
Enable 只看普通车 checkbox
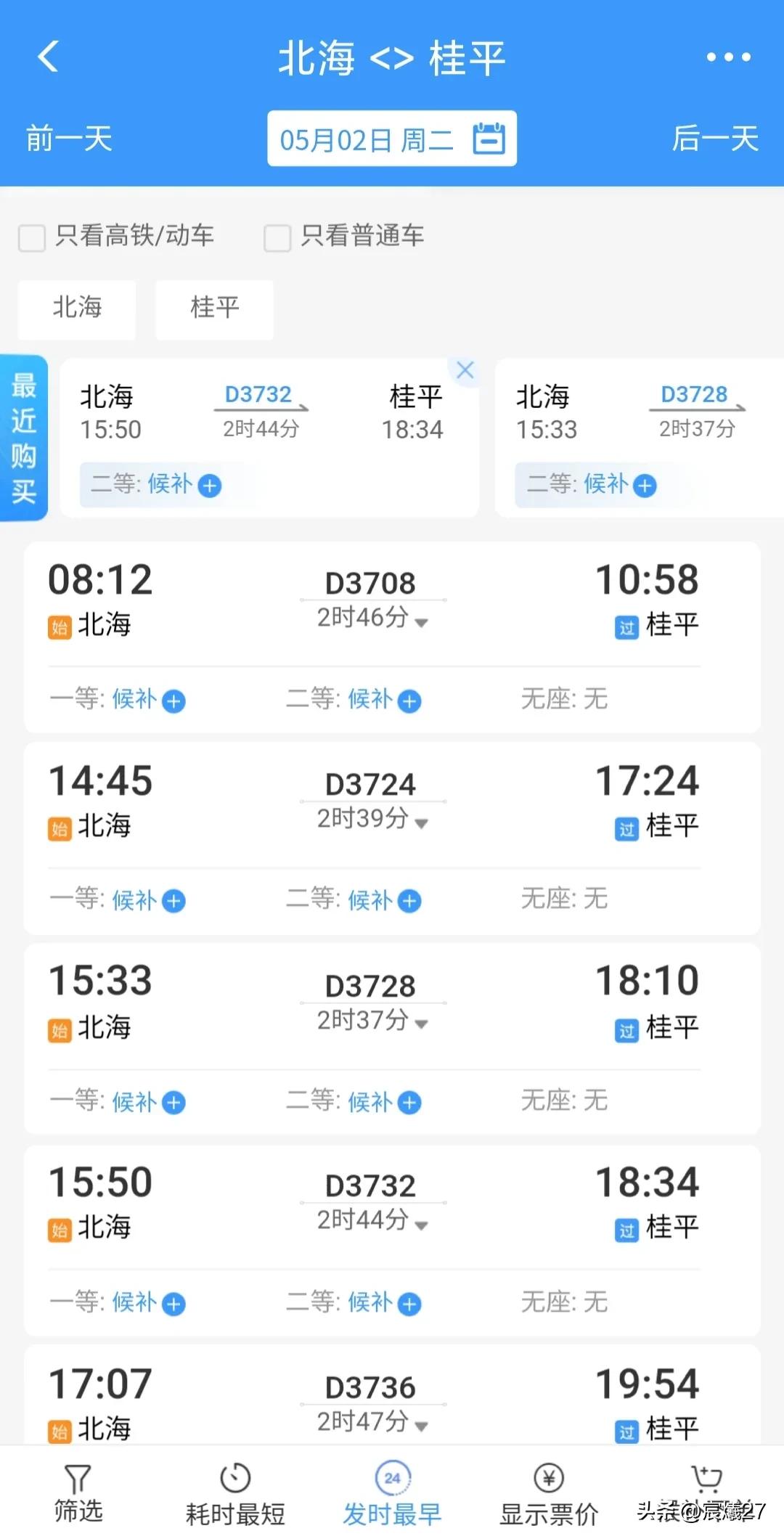(x=277, y=237)
